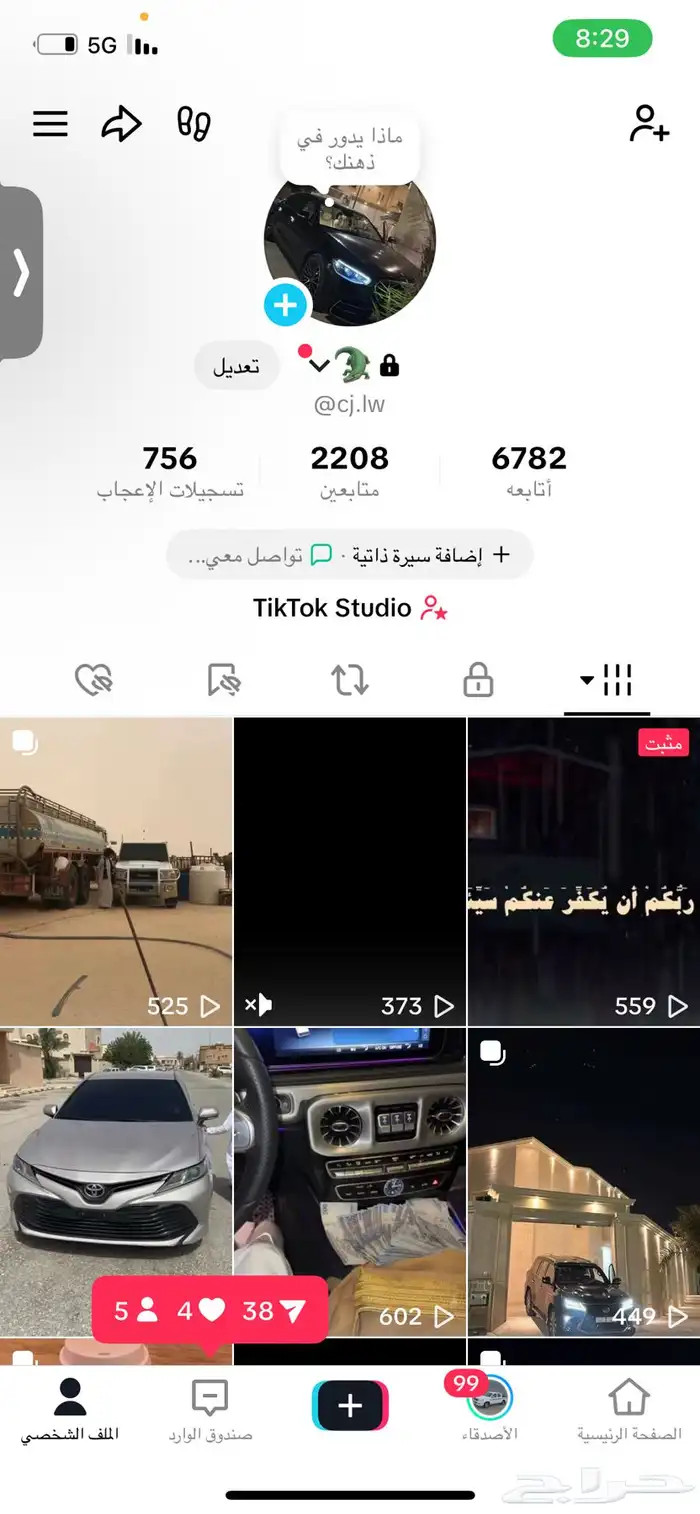Image resolution: width=700 pixels, height=1514 pixels.
Task: Open the water truck video with 525 views
Action: coord(116,870)
